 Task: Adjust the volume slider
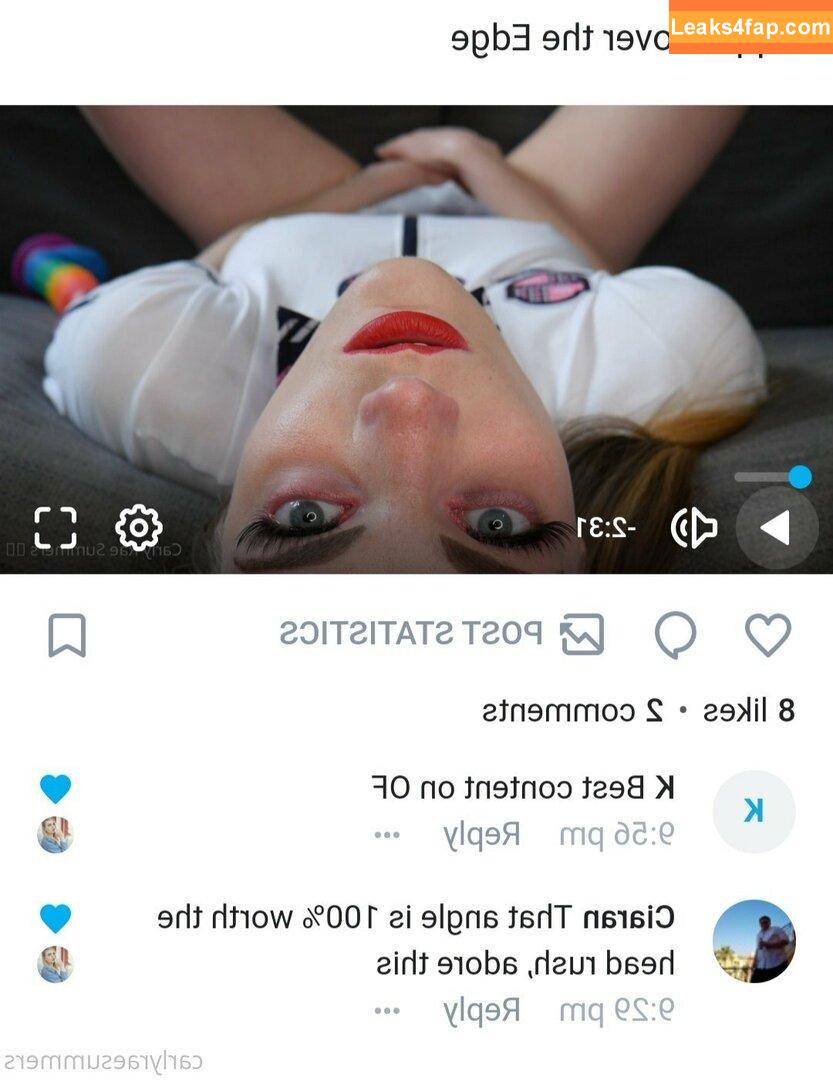[x=799, y=477]
